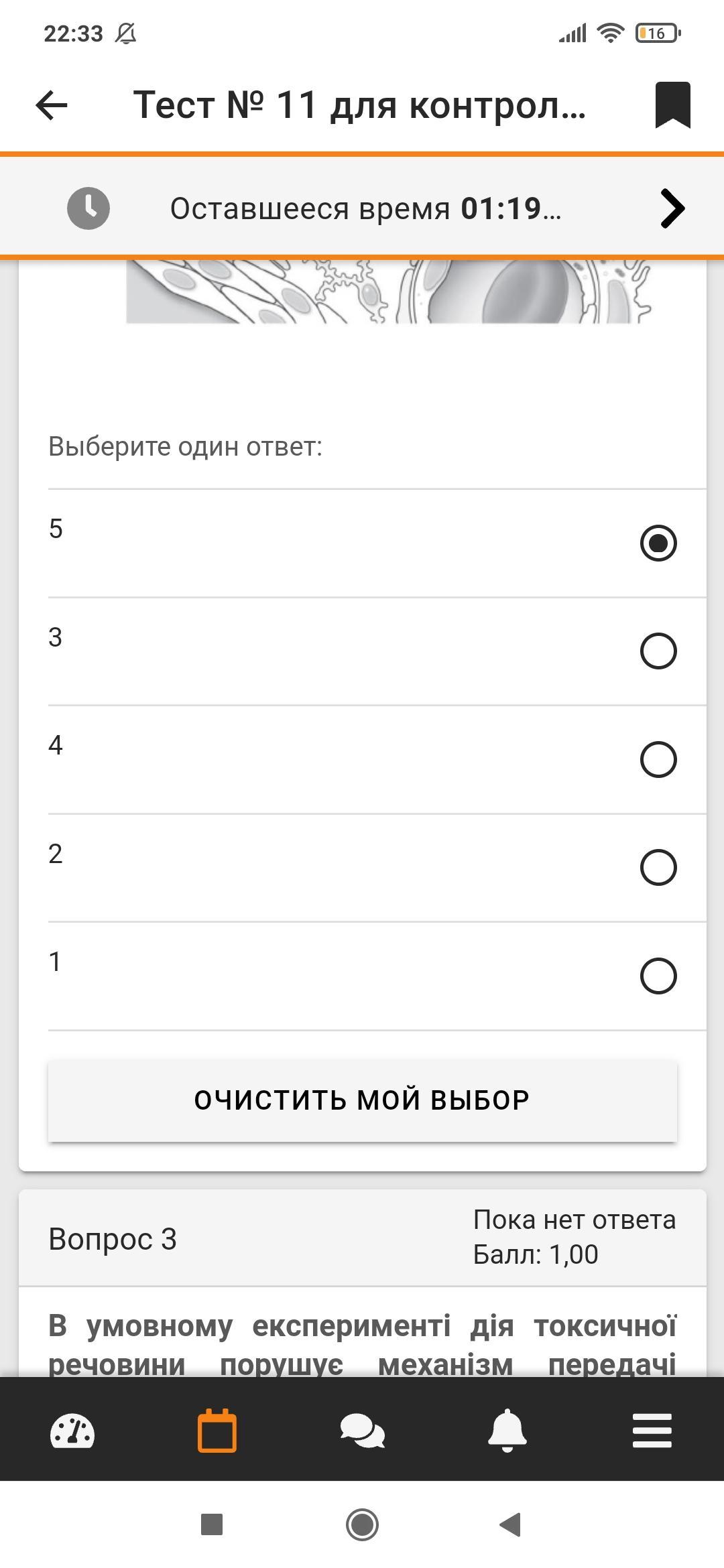Switch to the calendar tab
Image resolution: width=724 pixels, height=1568 pixels.
coord(217,1431)
